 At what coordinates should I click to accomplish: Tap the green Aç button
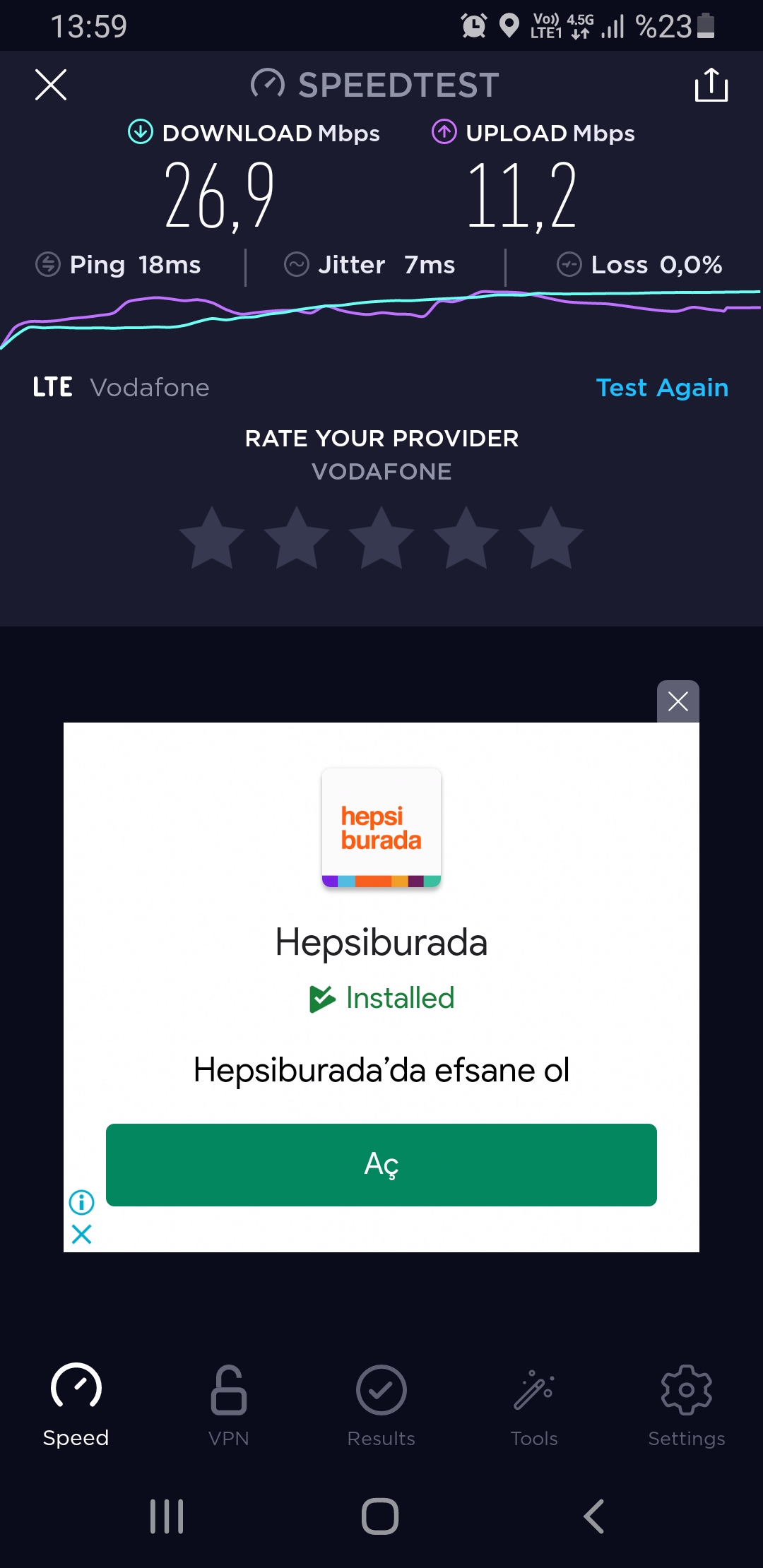click(381, 1165)
